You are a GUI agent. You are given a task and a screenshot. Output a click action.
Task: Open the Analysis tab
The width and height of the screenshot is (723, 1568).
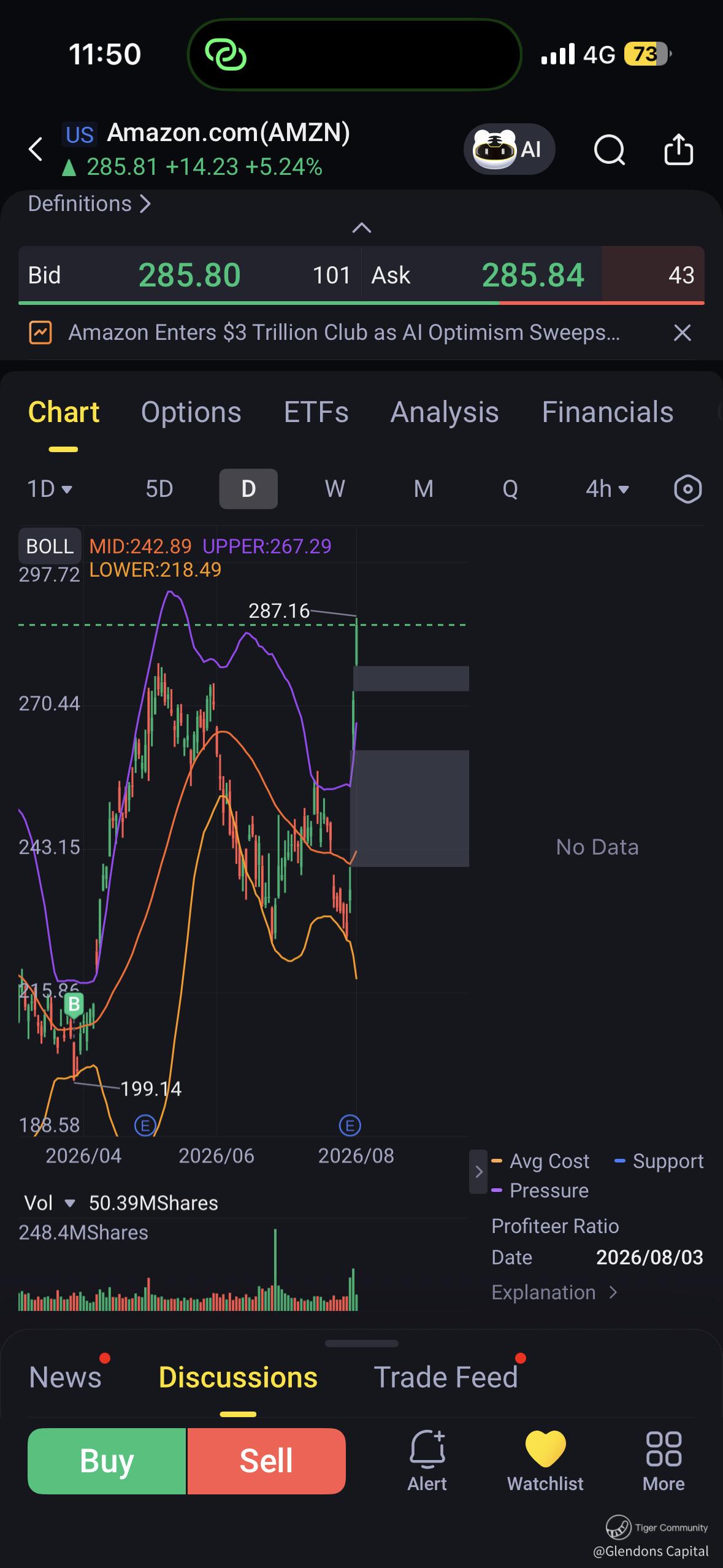(445, 412)
